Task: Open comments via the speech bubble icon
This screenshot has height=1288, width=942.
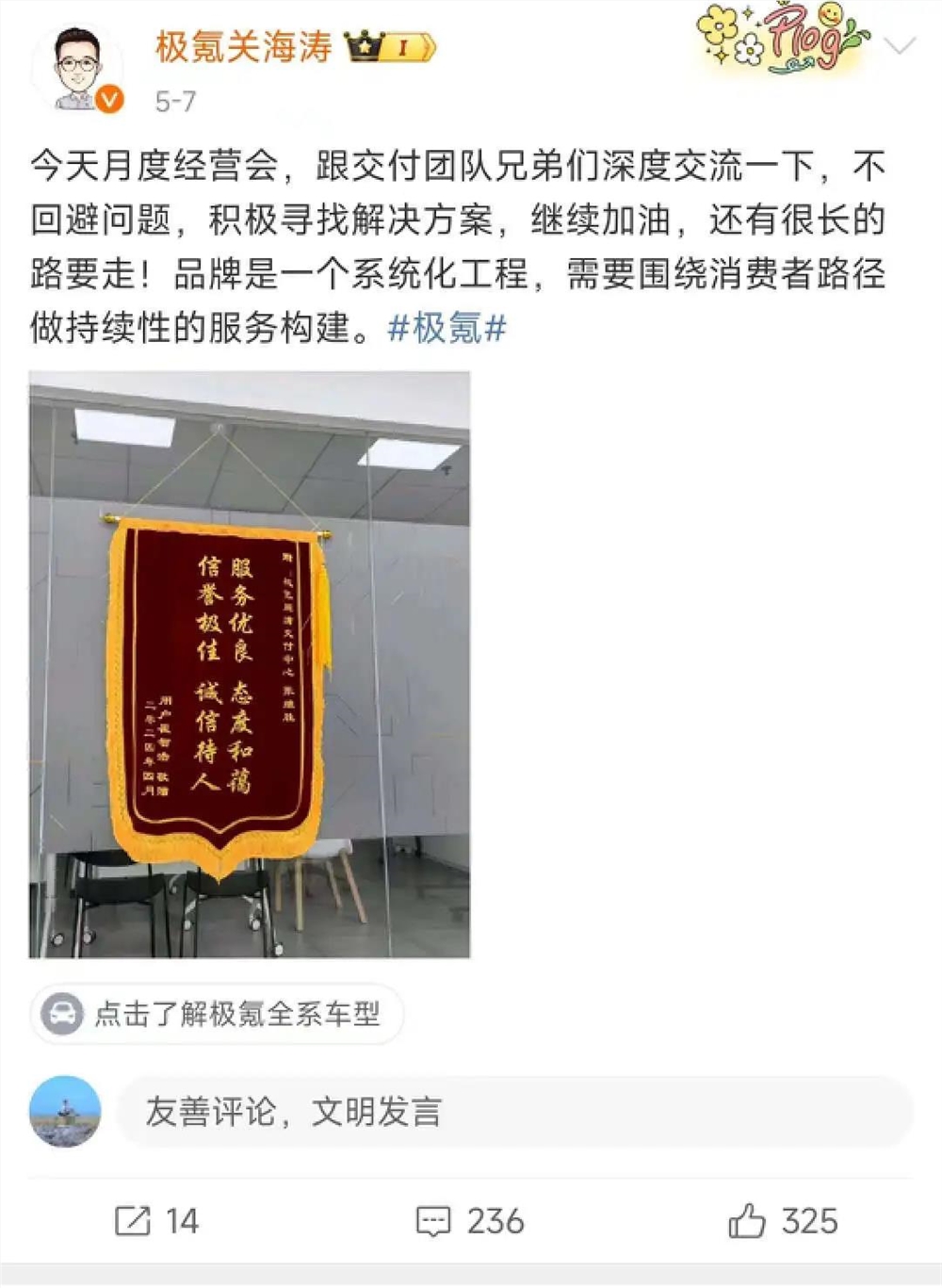Action: (x=434, y=1222)
